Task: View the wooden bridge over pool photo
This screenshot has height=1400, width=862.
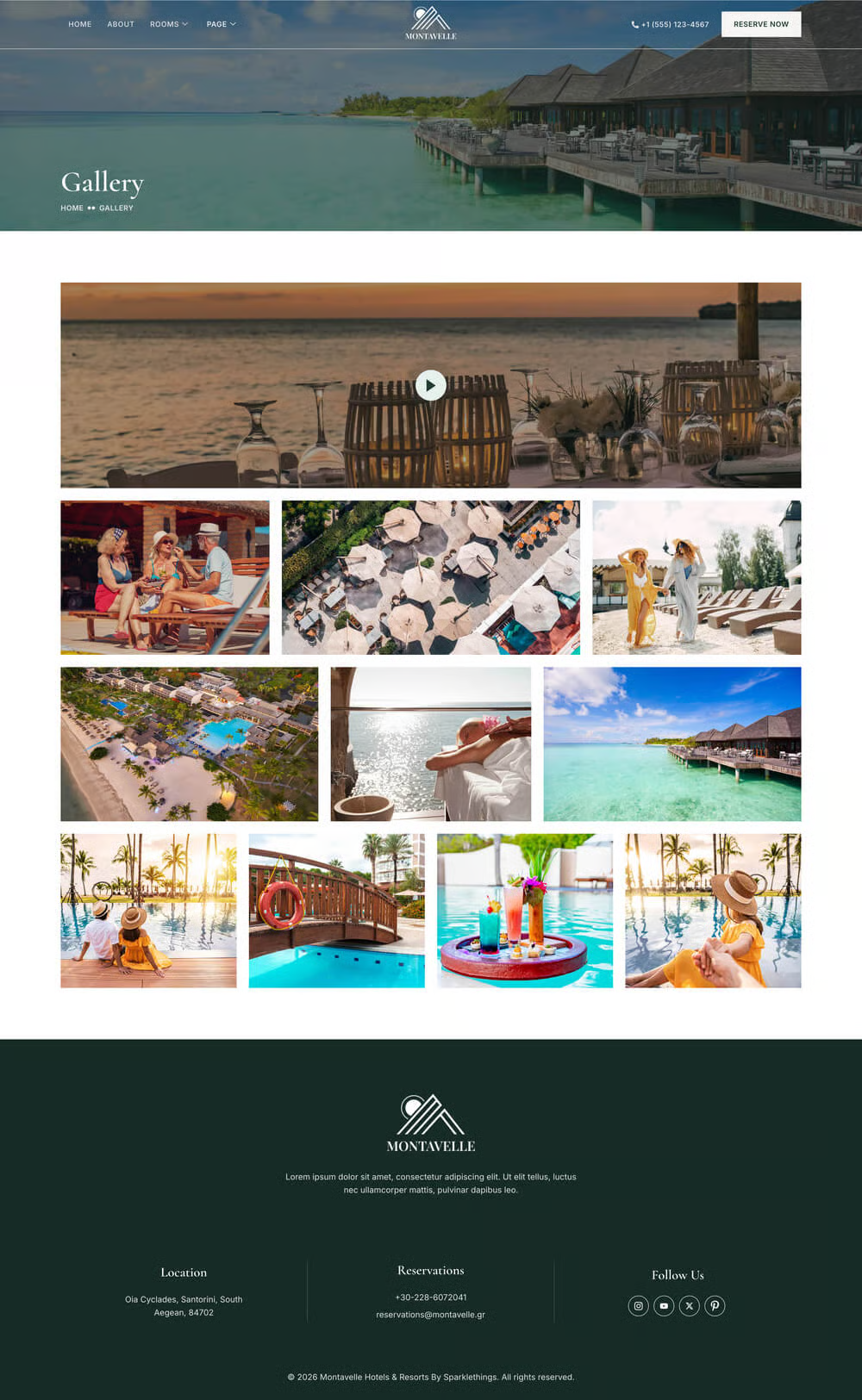Action: [x=336, y=910]
